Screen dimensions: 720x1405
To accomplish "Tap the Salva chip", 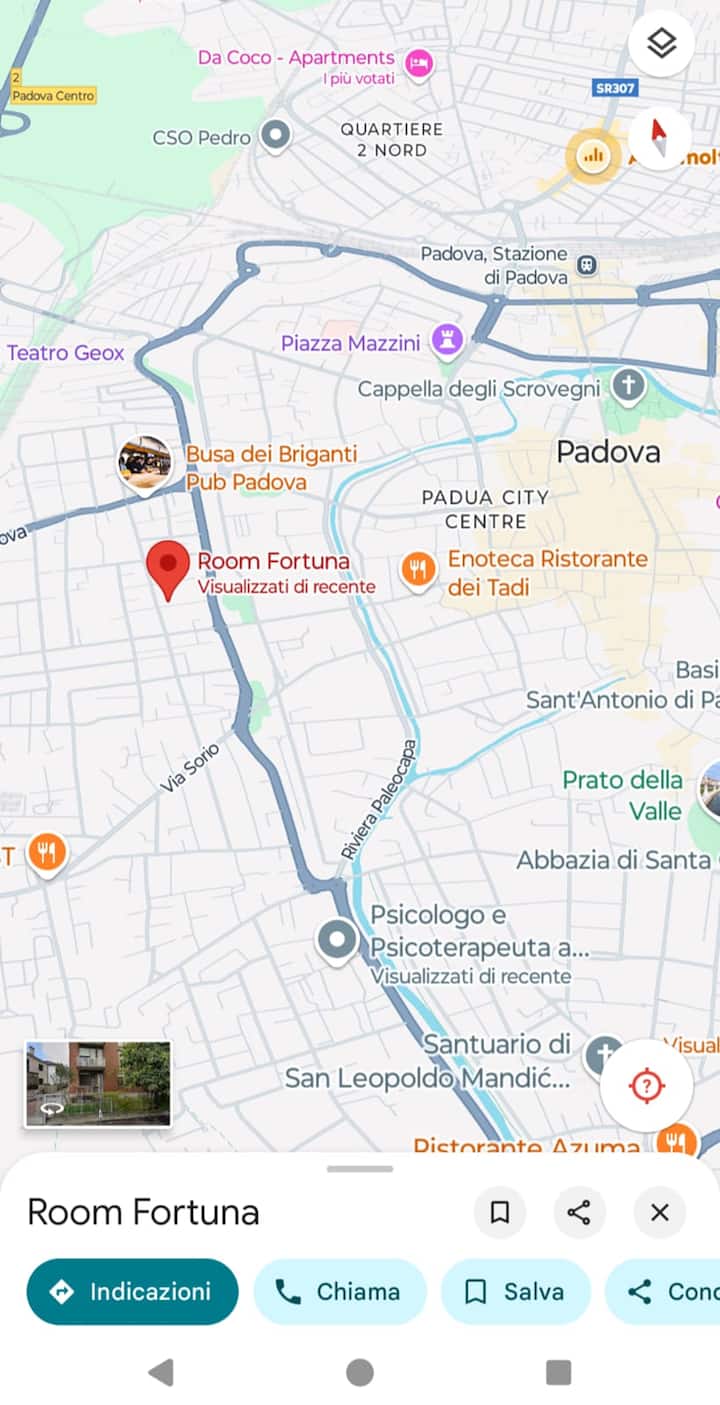I will 516,1291.
